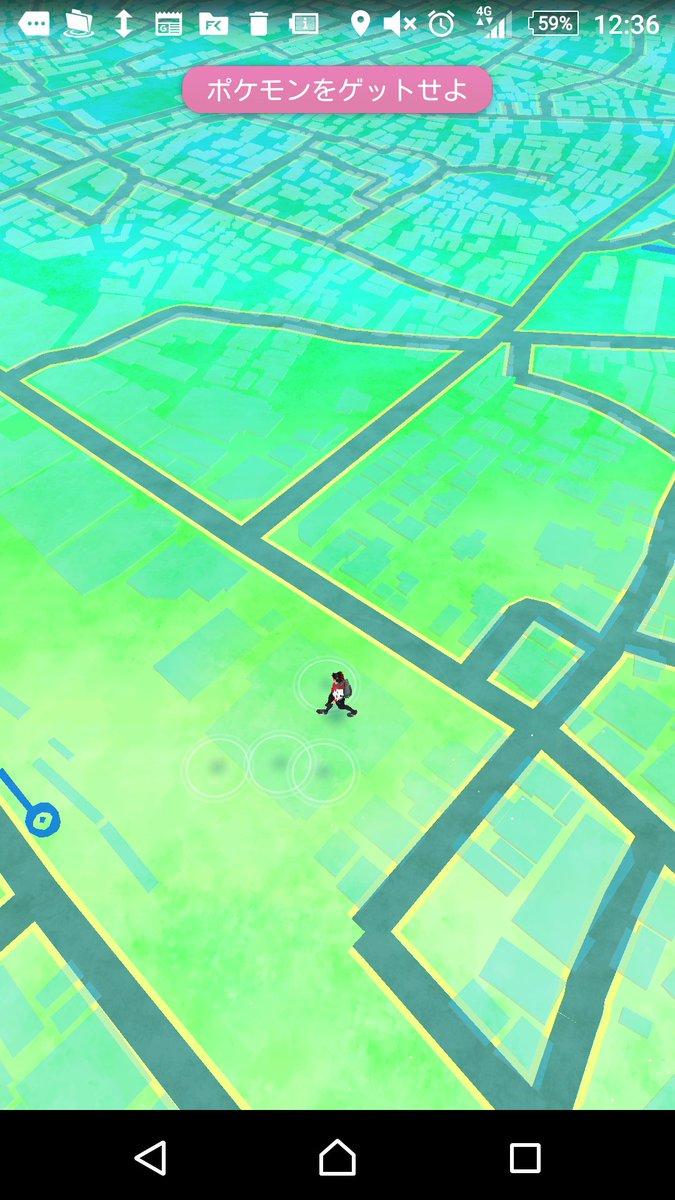675x1200 pixels.
Task: Go back with the system back button
Action: [150, 1157]
